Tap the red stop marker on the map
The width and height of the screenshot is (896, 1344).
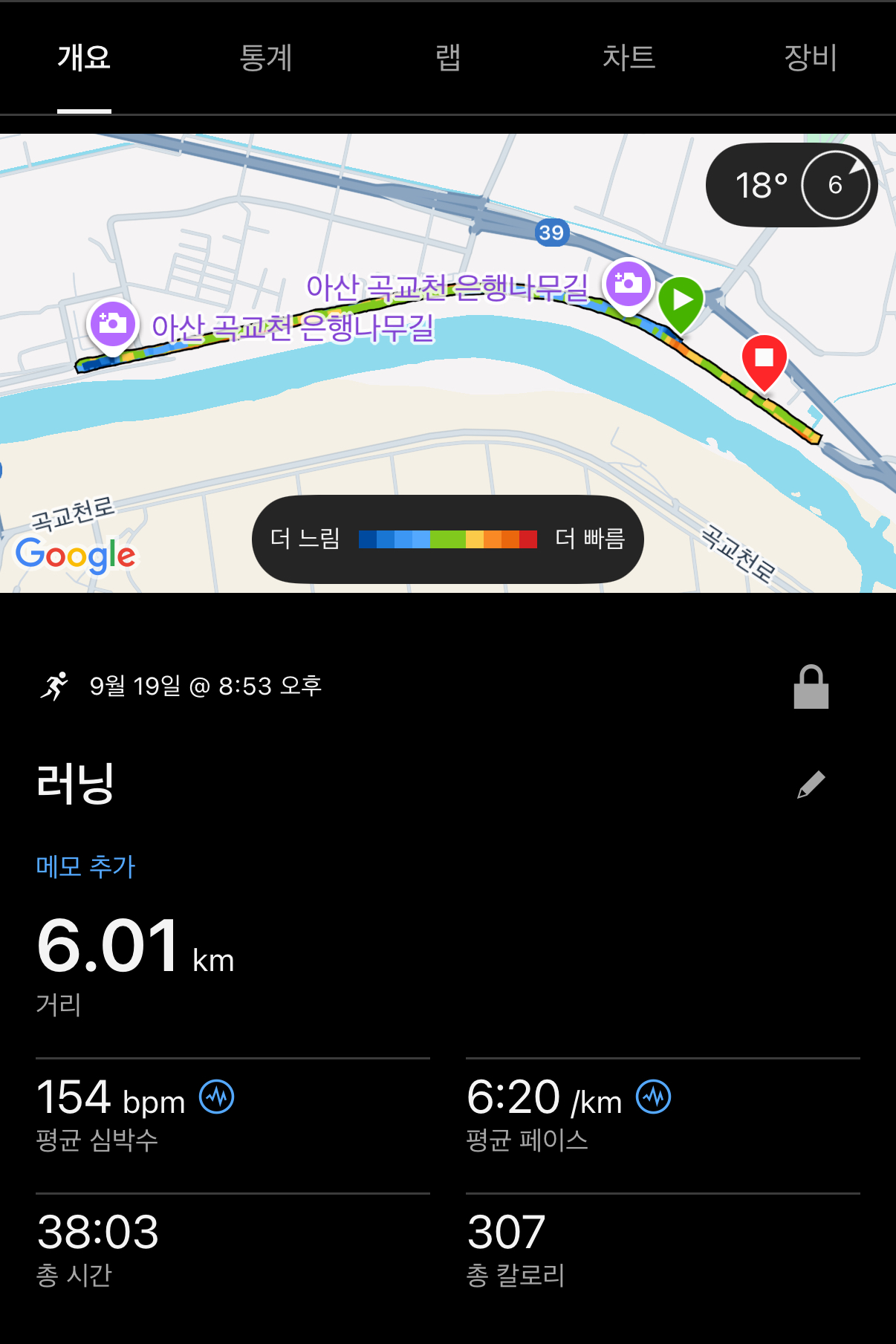(x=764, y=360)
